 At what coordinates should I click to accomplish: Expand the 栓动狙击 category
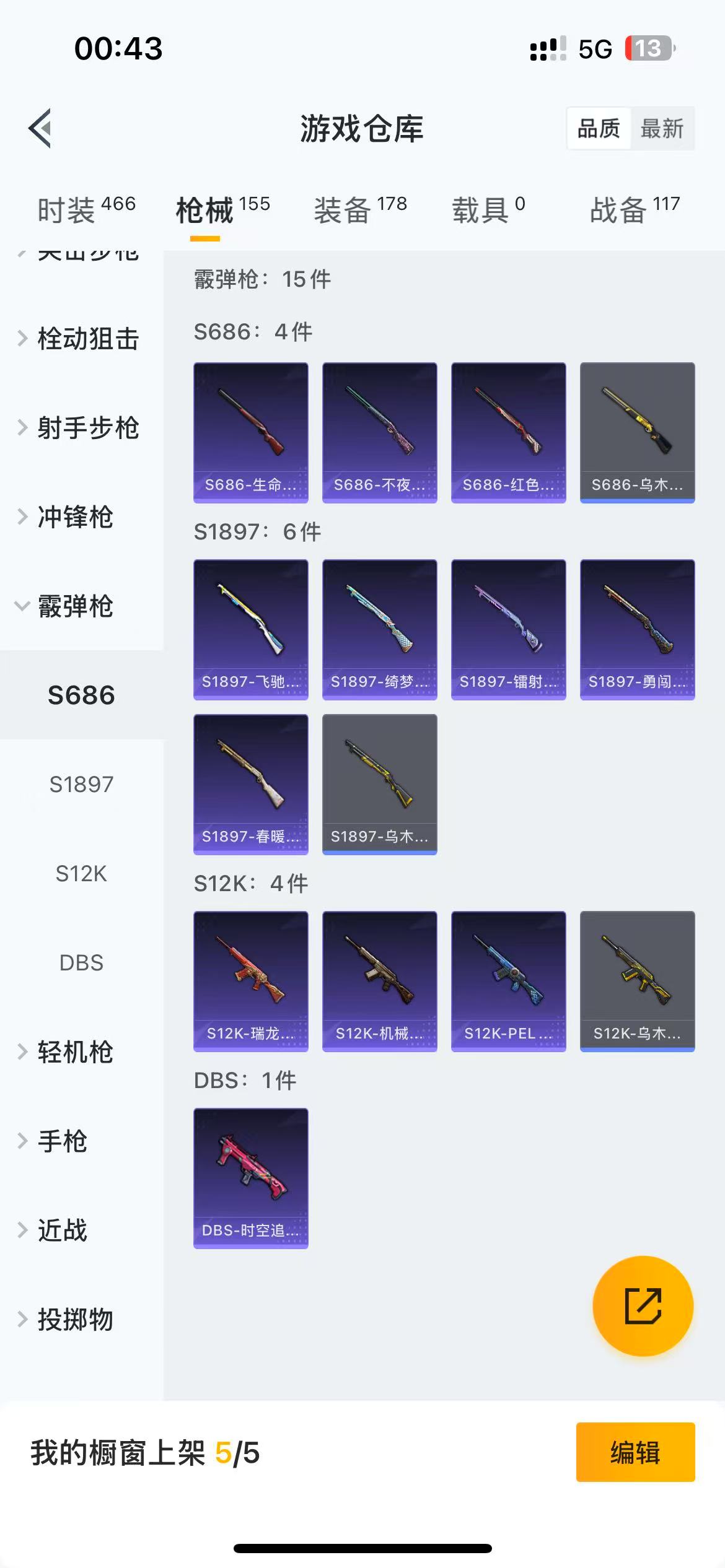pyautogui.click(x=87, y=339)
